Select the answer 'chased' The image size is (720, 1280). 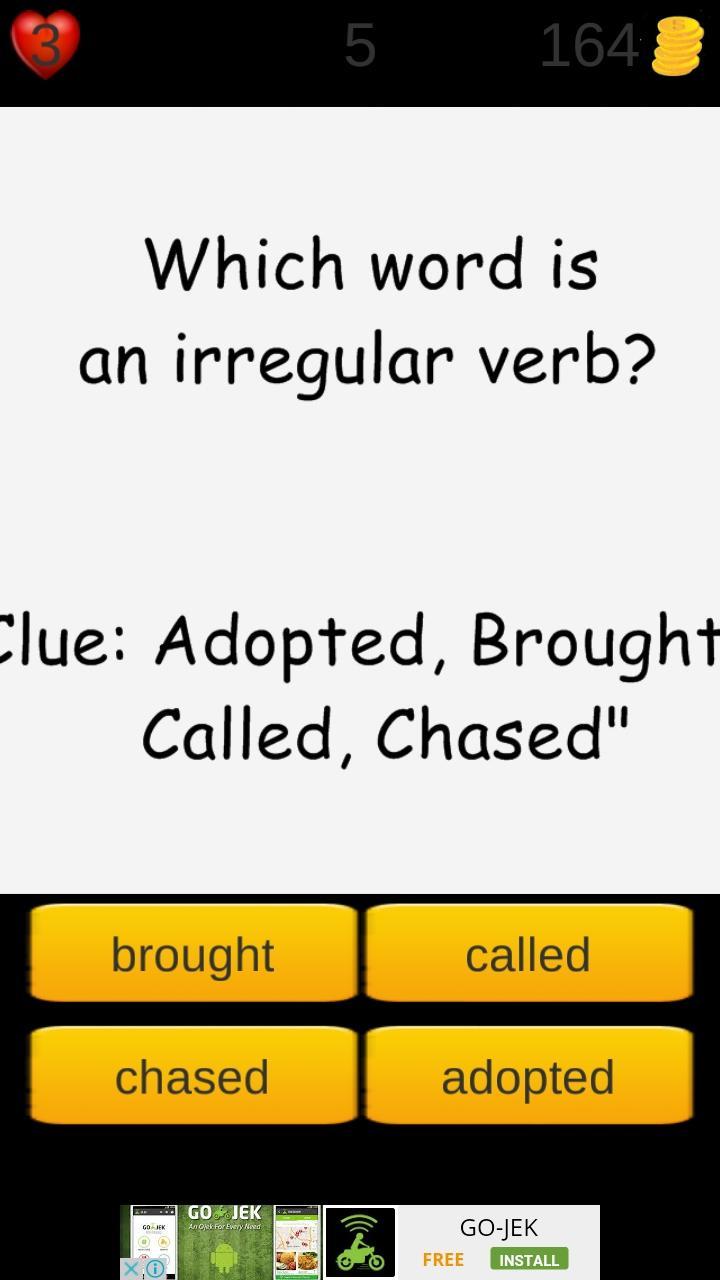(x=191, y=1077)
